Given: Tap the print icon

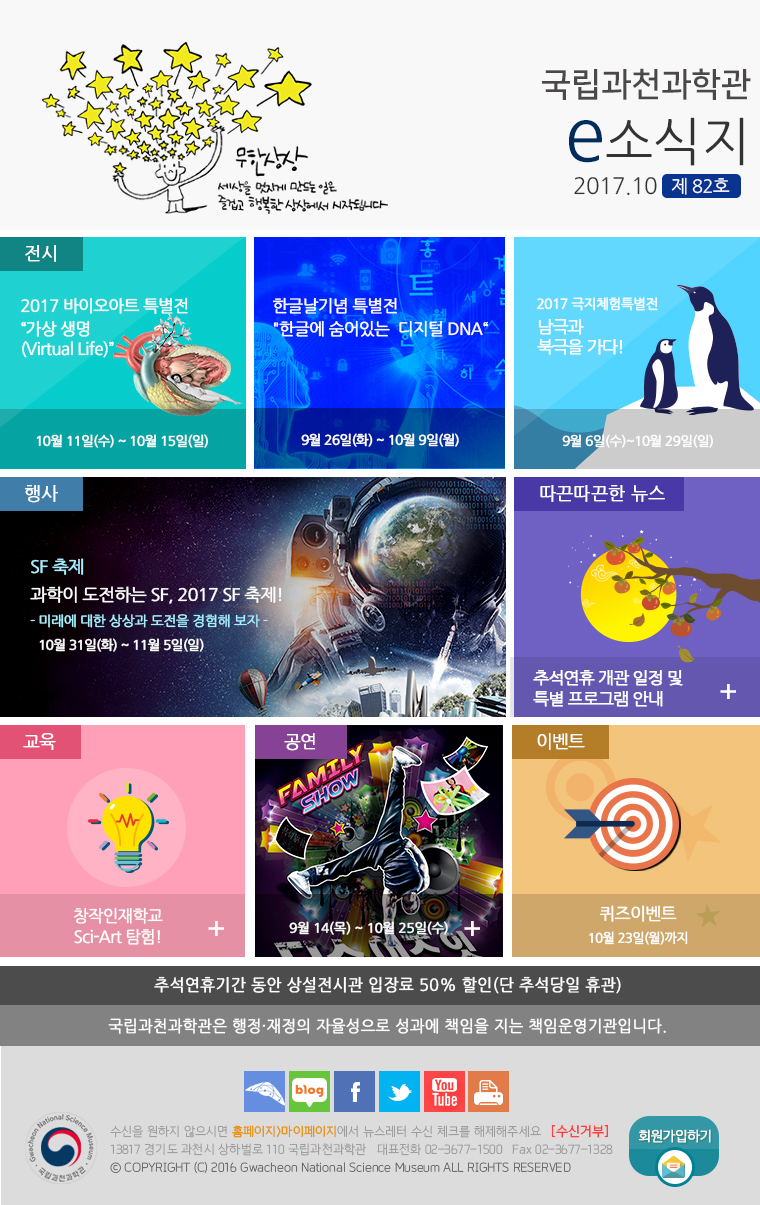Looking at the screenshot, I should [x=488, y=1091].
